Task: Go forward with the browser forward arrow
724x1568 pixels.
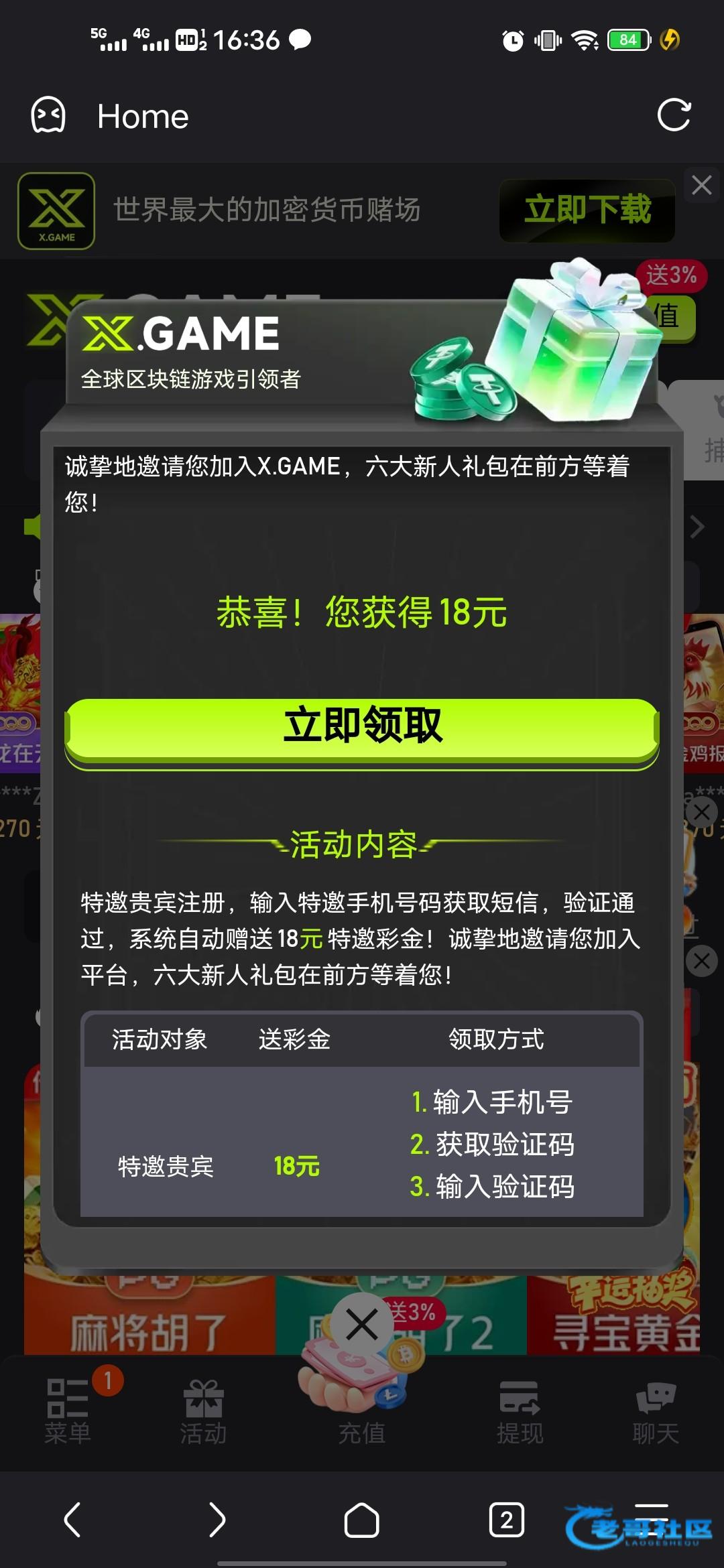Action: [x=217, y=1518]
